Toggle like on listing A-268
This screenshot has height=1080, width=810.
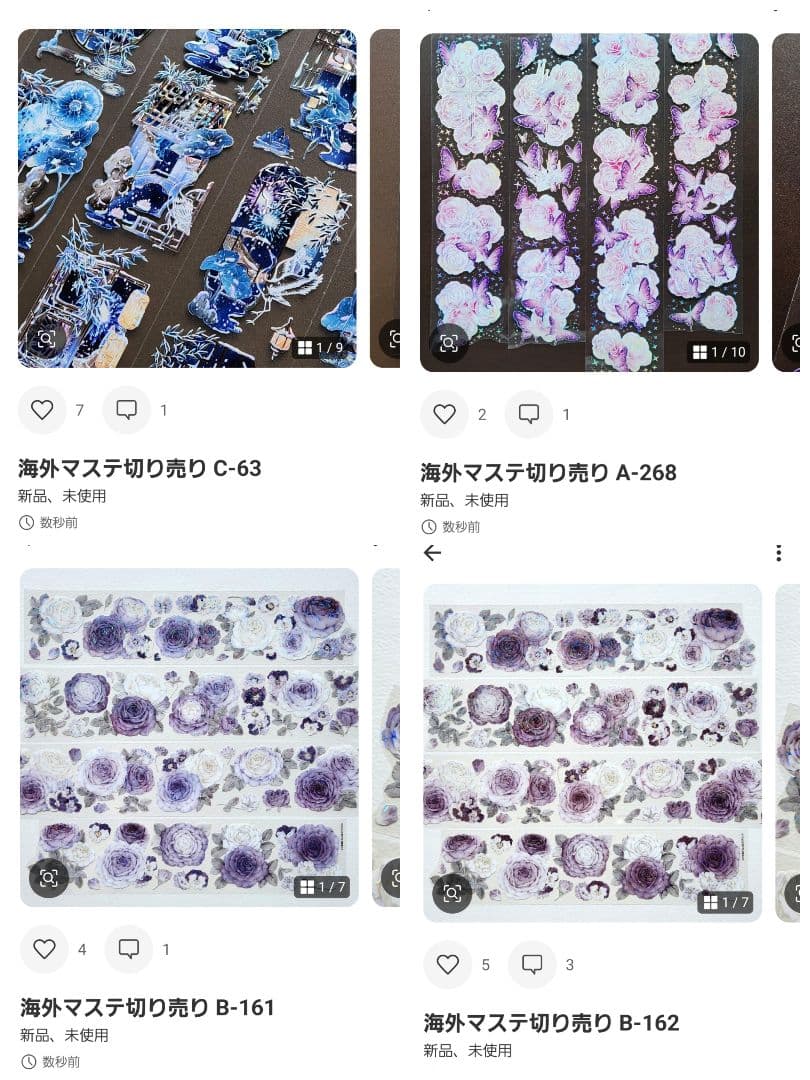tap(445, 414)
